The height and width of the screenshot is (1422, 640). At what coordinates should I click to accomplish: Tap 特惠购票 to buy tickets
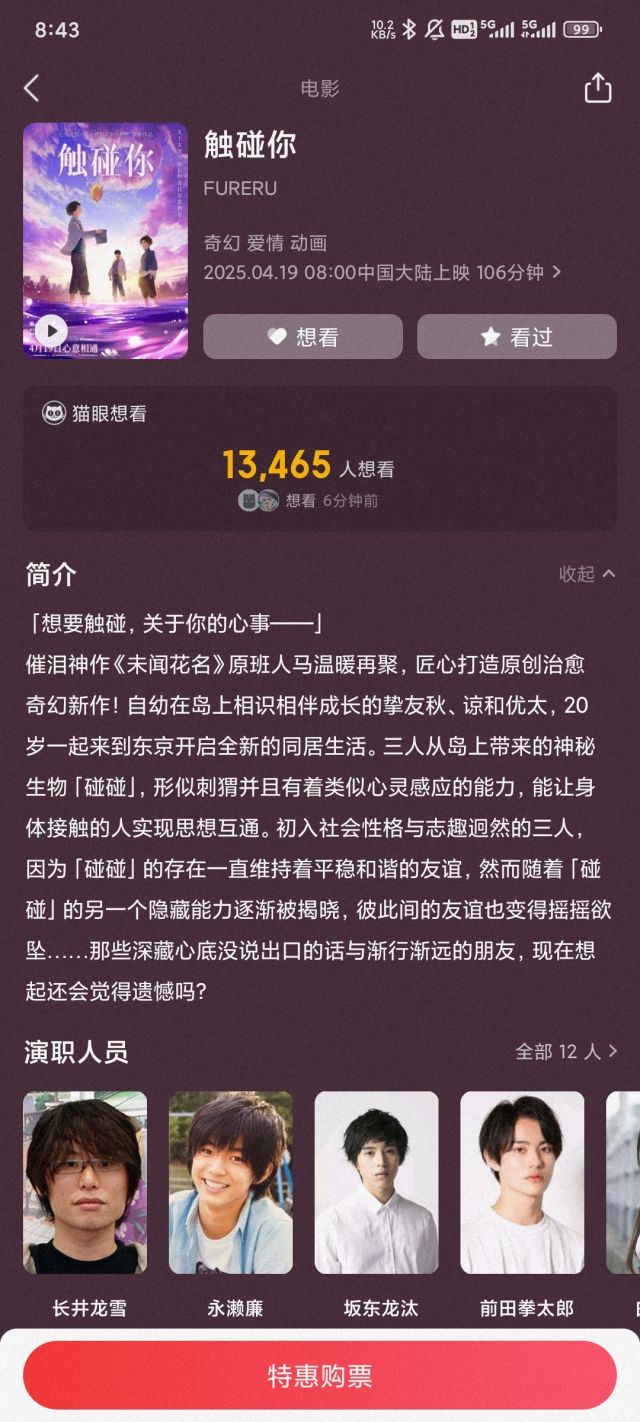(320, 1375)
